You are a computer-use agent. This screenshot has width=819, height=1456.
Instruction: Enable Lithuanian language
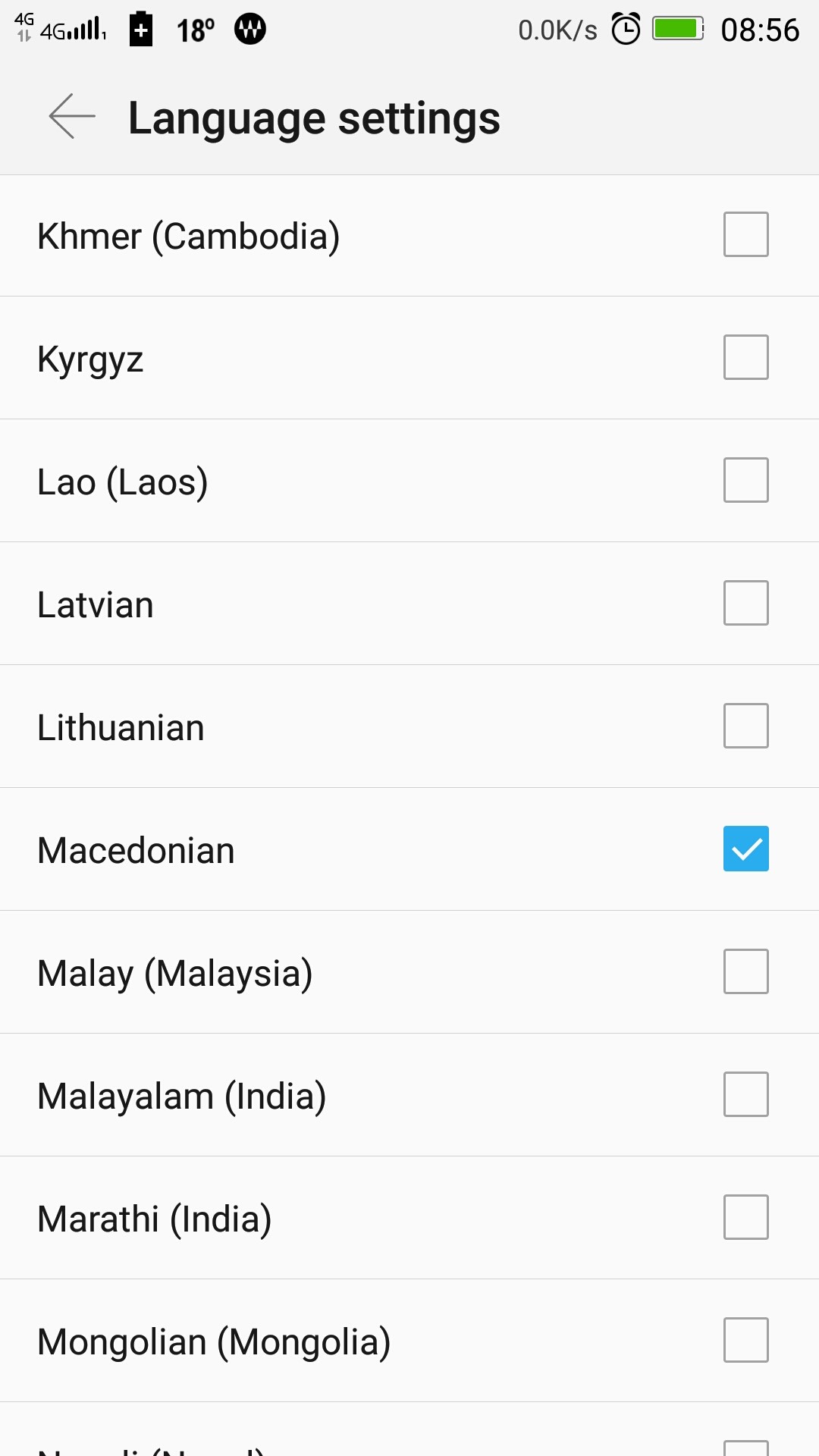(x=745, y=726)
